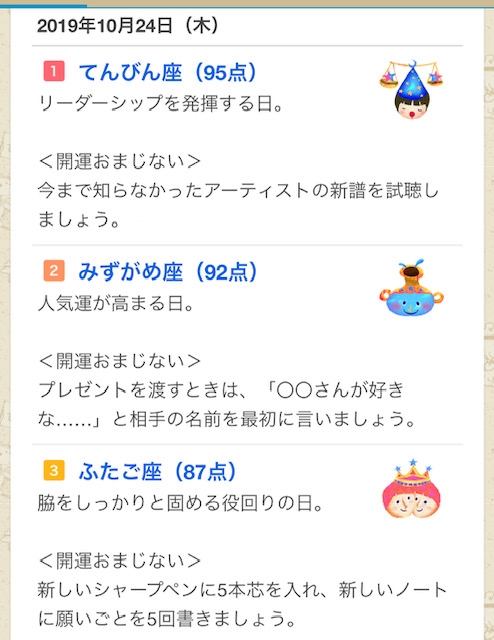Open the てんびん座（95点） horoscope link
494x640 pixels.
167,73
